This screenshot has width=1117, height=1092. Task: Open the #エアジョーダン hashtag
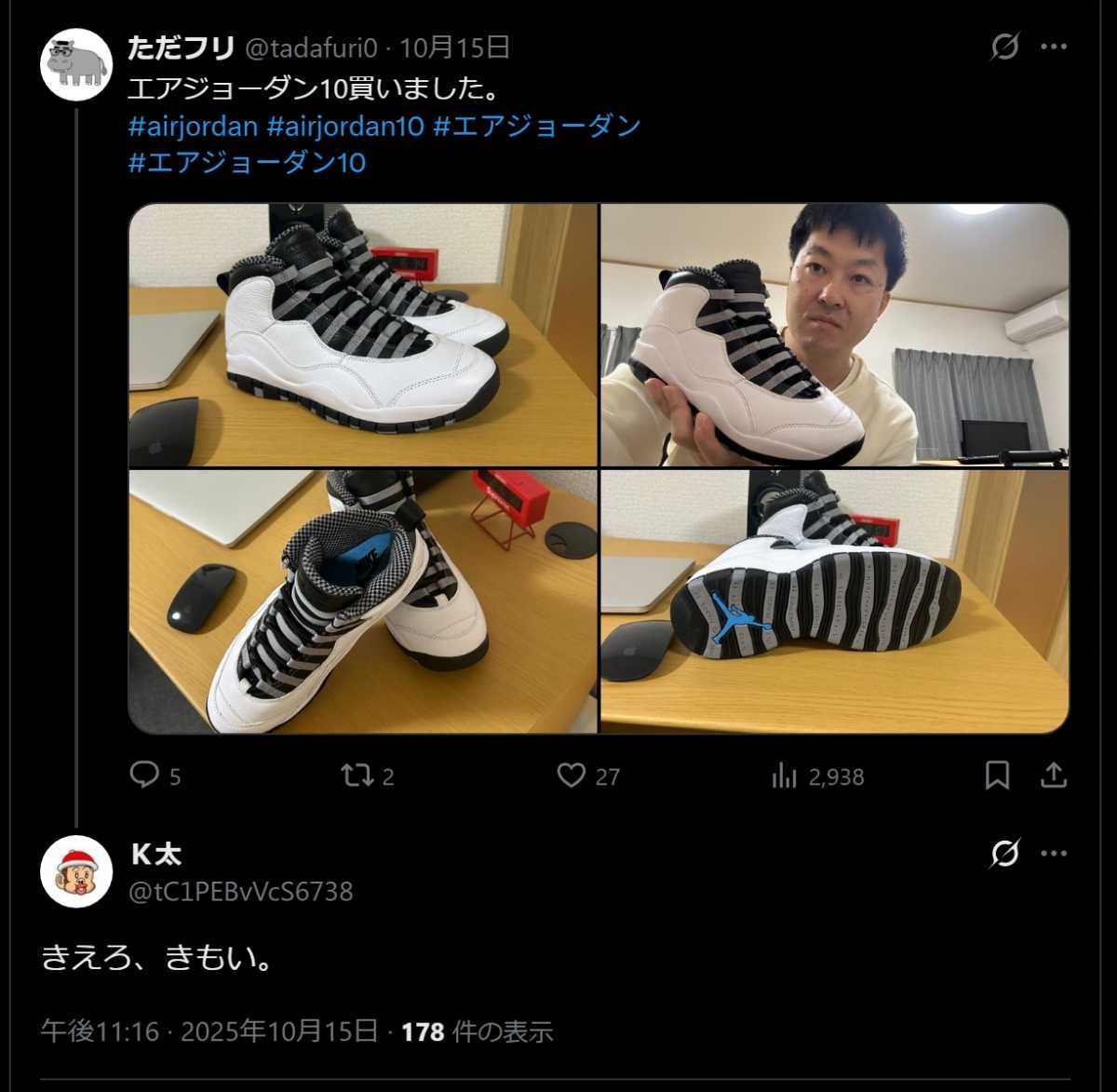tap(537, 126)
